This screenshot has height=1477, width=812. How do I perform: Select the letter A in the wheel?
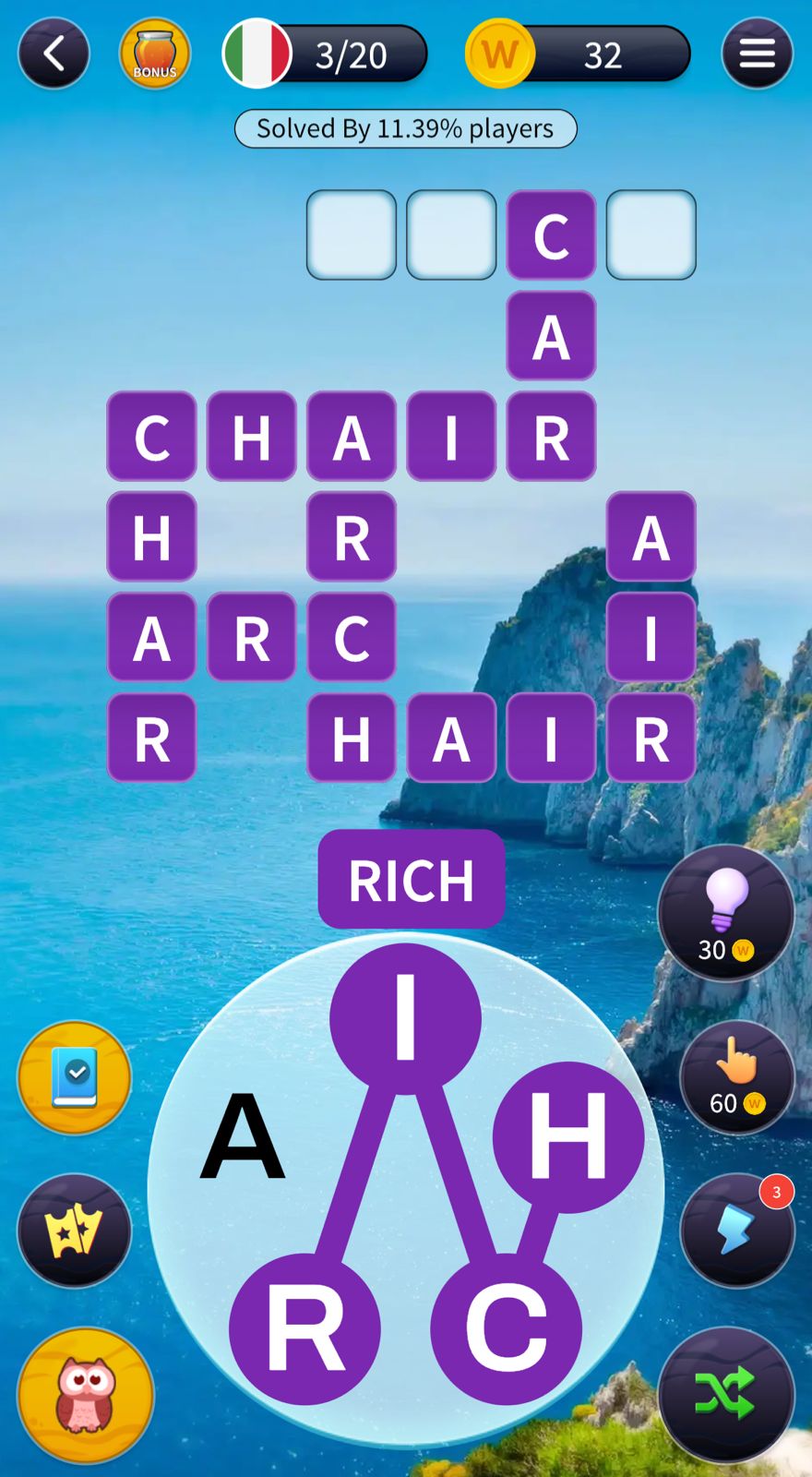point(243,1136)
